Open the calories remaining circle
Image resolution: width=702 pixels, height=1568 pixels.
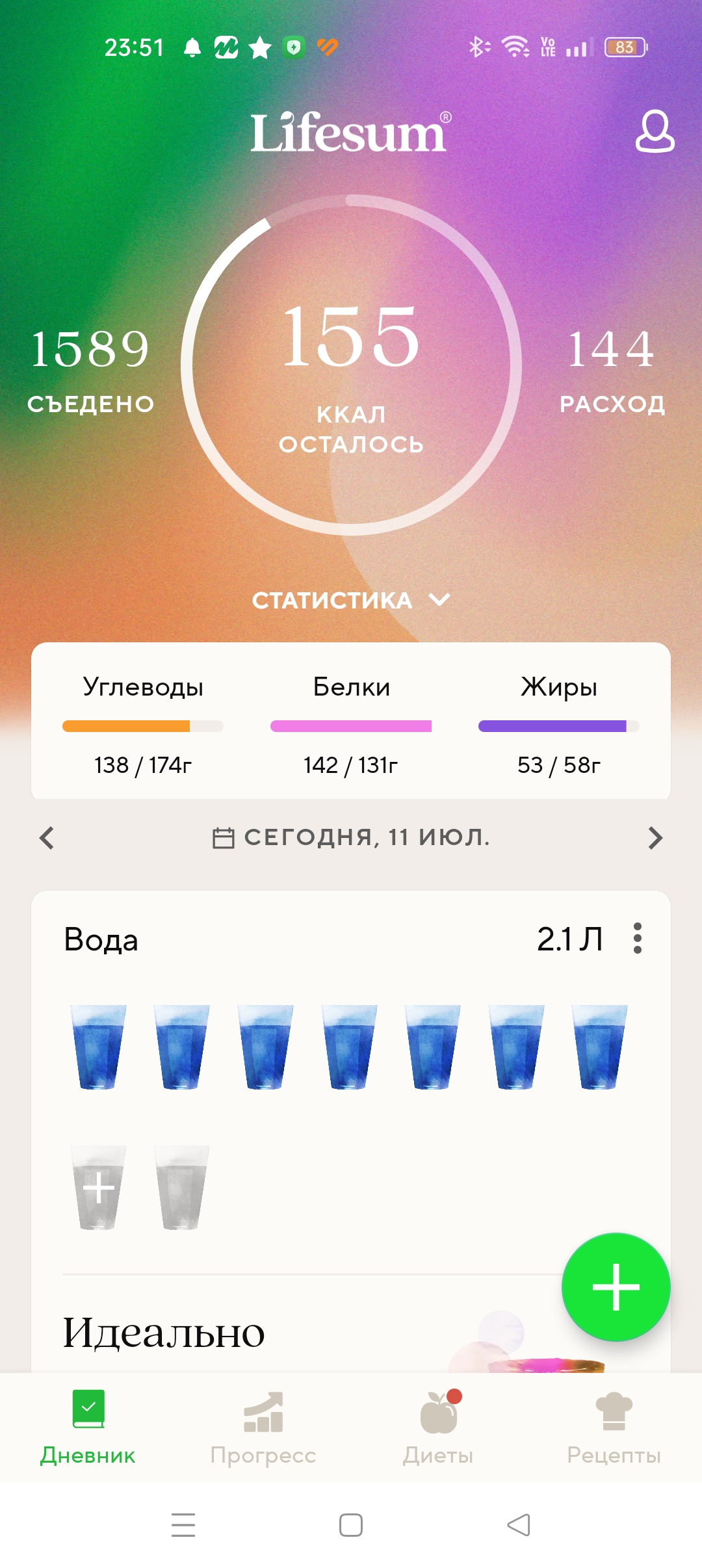(x=351, y=365)
